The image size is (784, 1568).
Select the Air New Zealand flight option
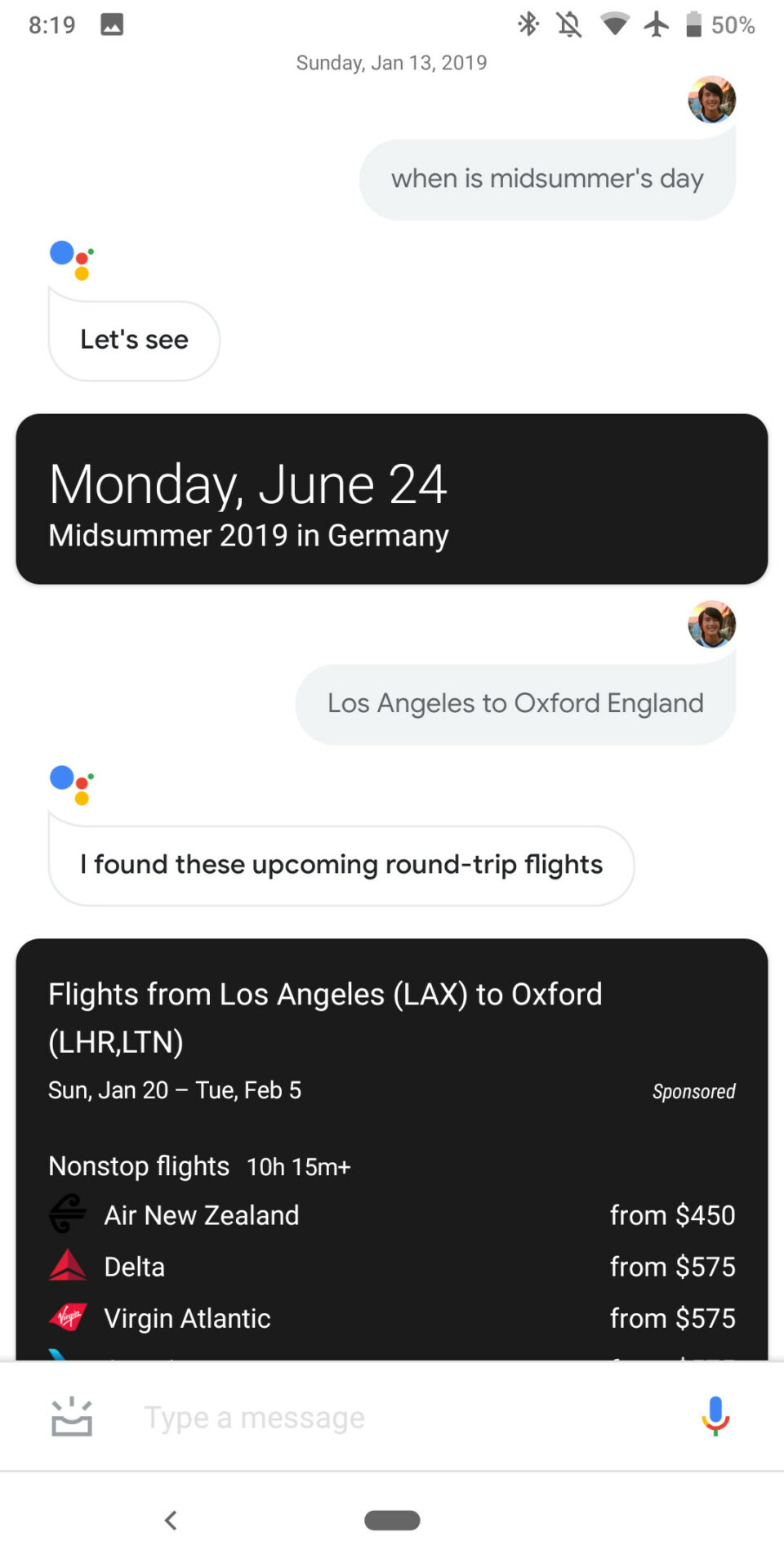point(392,1215)
